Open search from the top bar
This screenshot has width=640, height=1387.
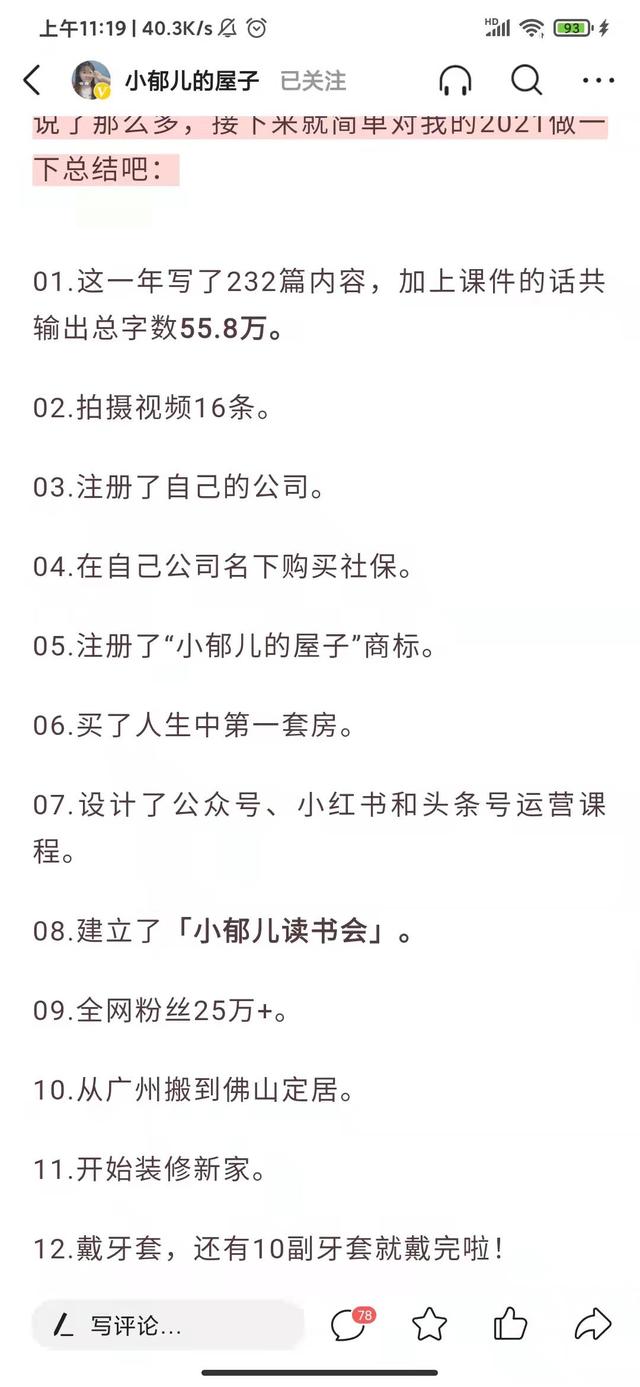coord(526,81)
